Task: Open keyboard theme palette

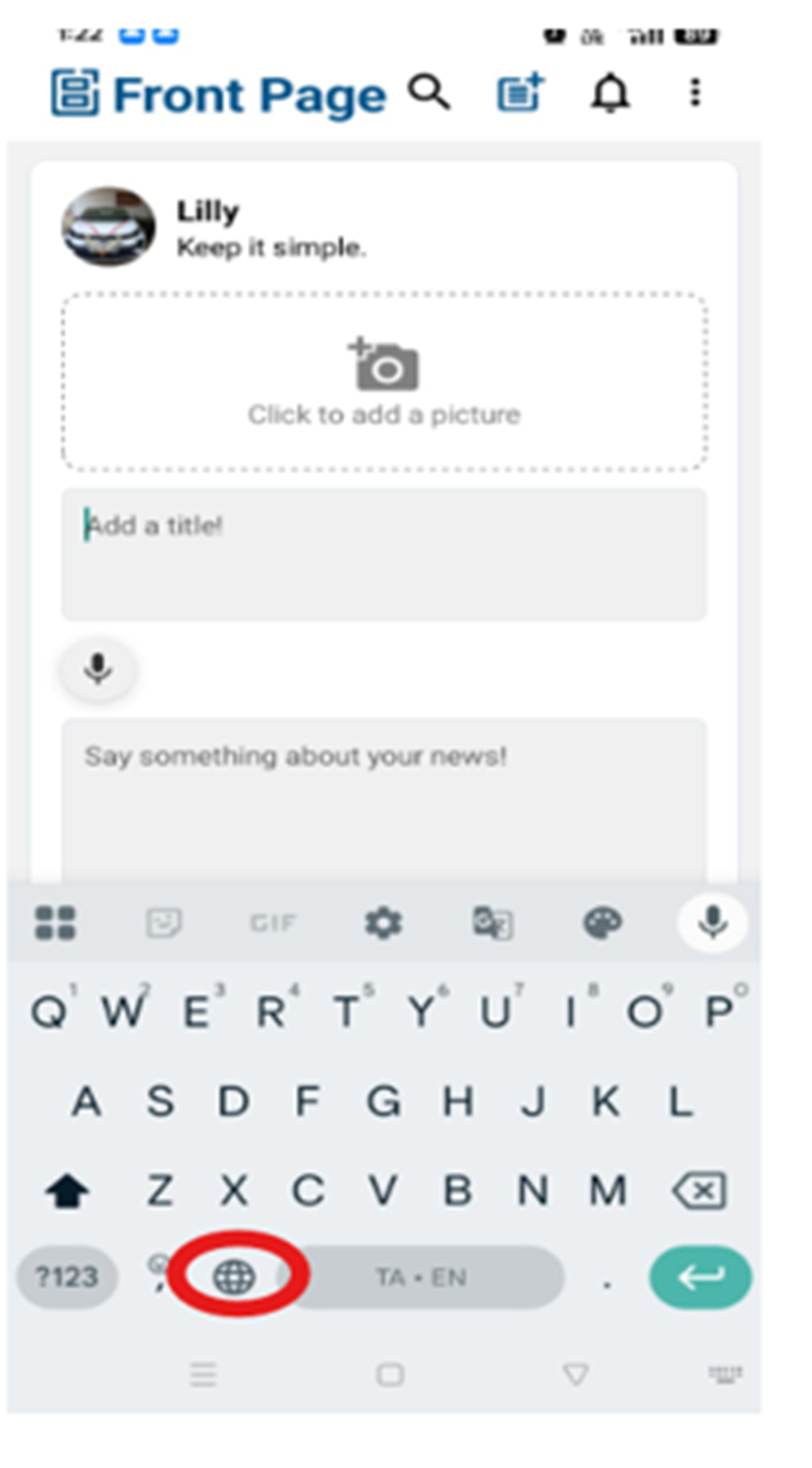Action: pyautogui.click(x=603, y=923)
